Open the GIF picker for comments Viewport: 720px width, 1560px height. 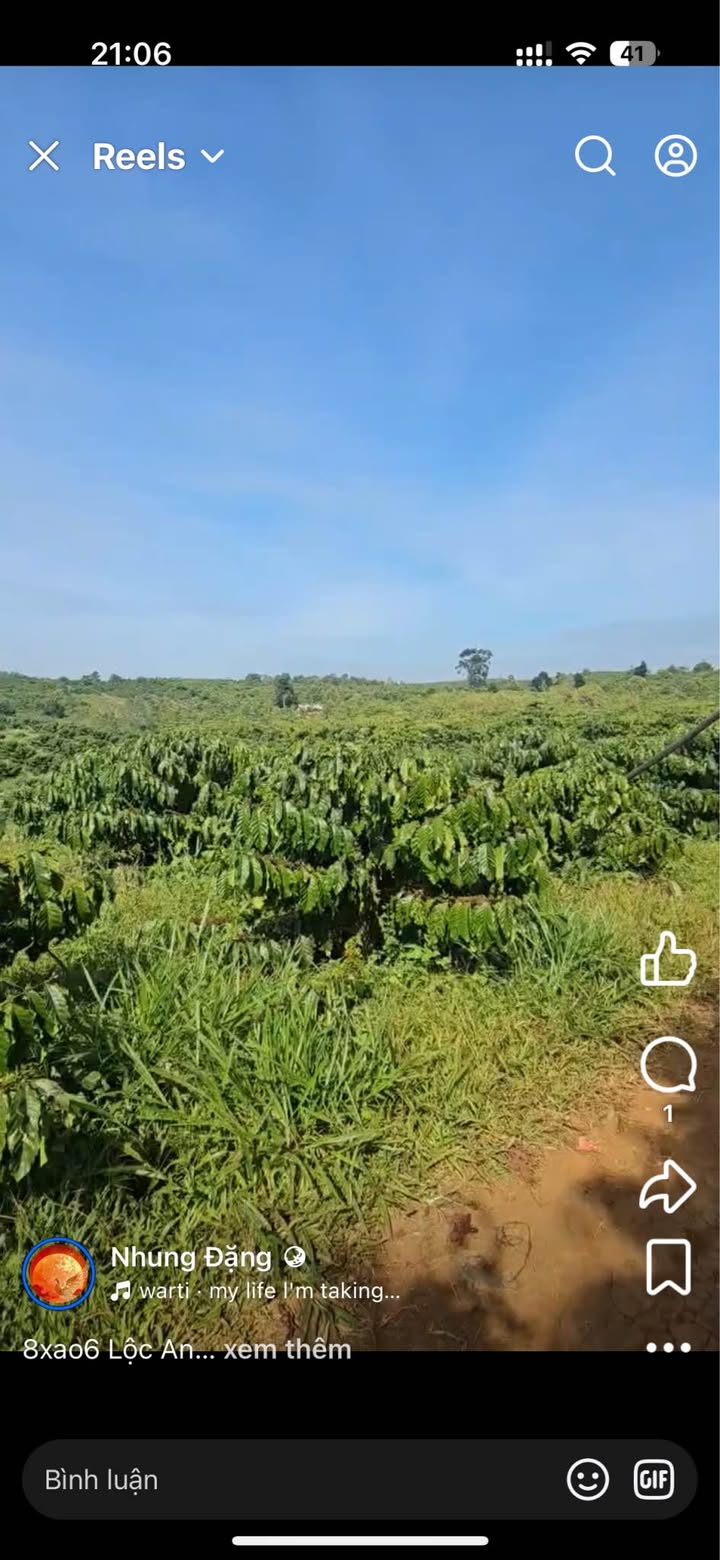point(654,1480)
